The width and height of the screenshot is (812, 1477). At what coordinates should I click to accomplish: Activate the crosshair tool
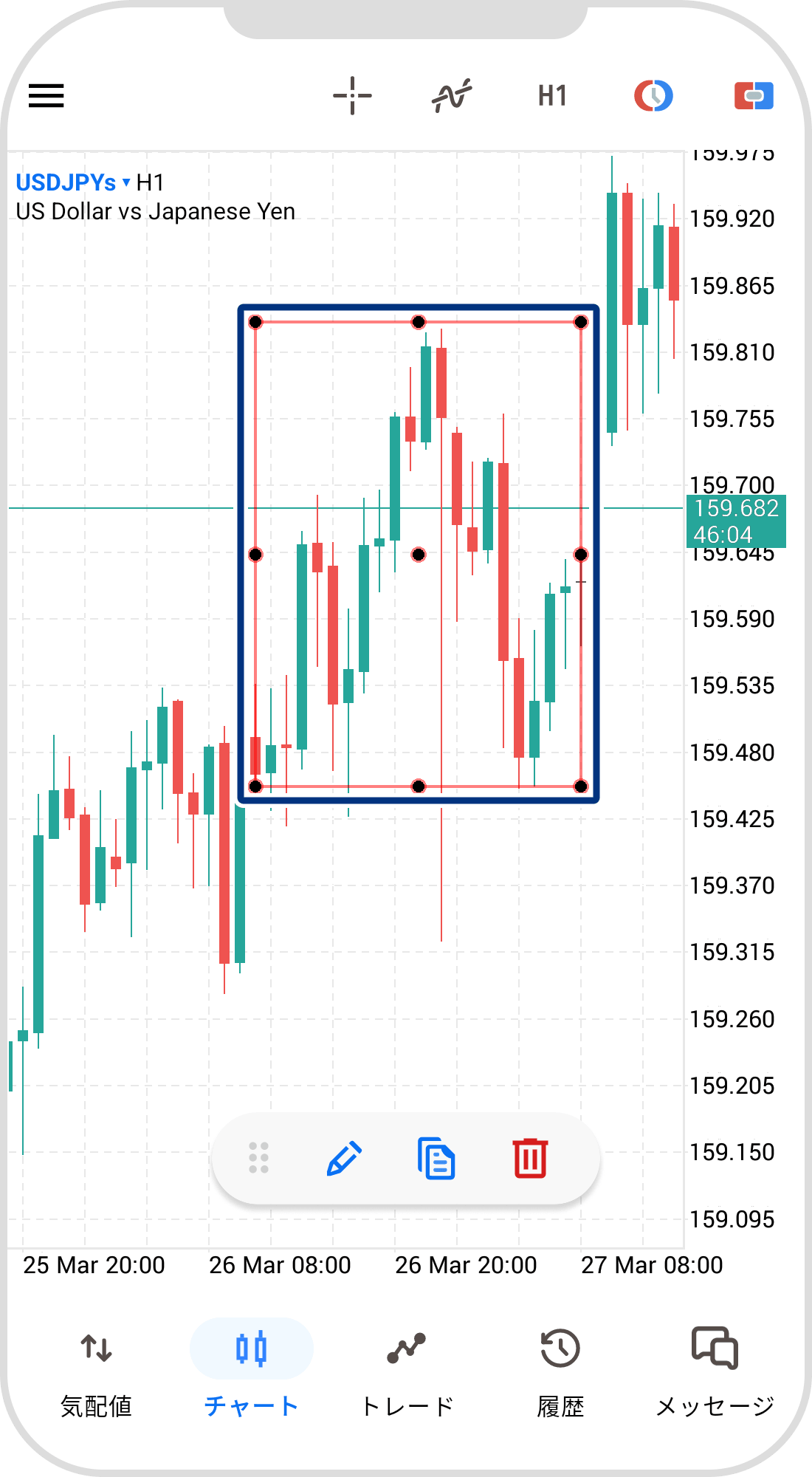click(x=352, y=96)
